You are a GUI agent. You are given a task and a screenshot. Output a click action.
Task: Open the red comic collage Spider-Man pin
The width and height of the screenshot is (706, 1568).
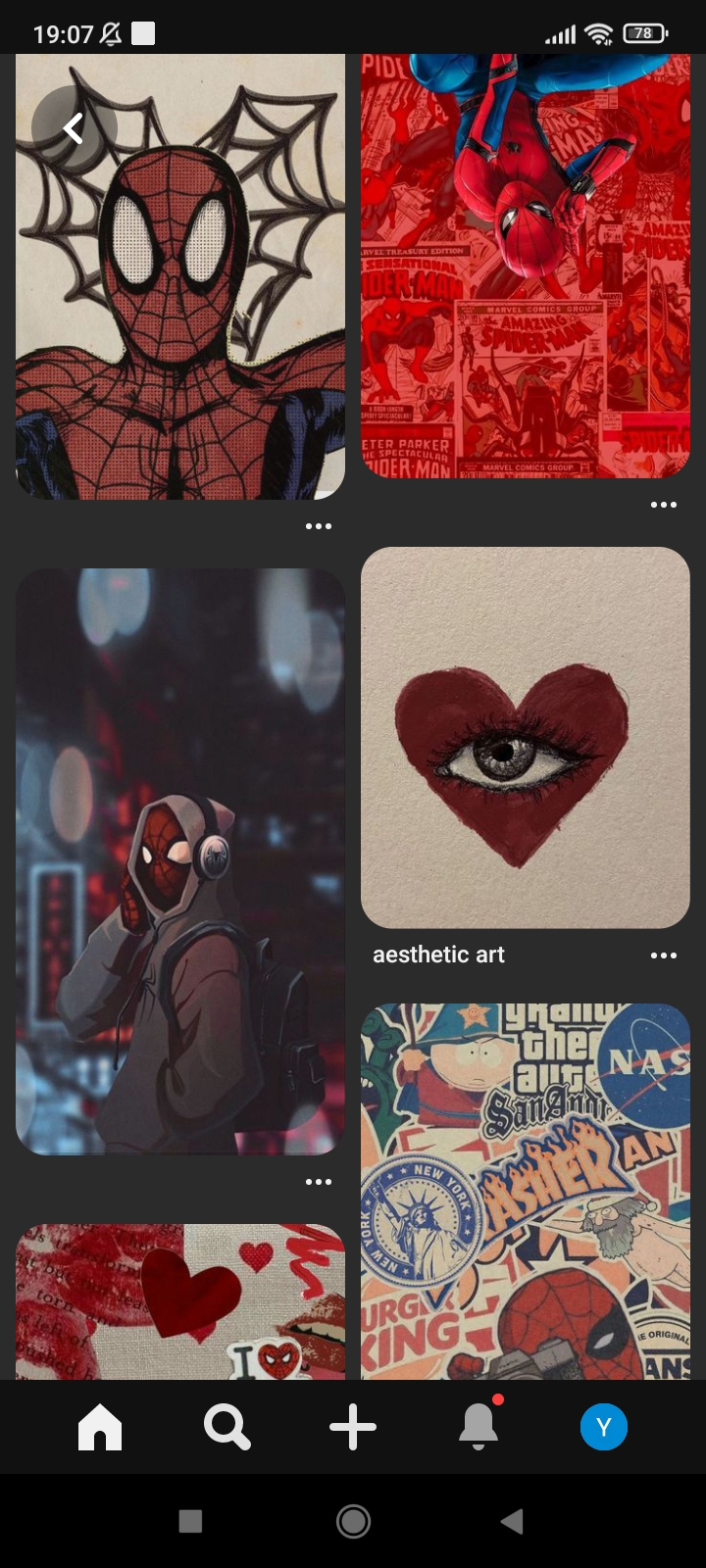coord(526,266)
